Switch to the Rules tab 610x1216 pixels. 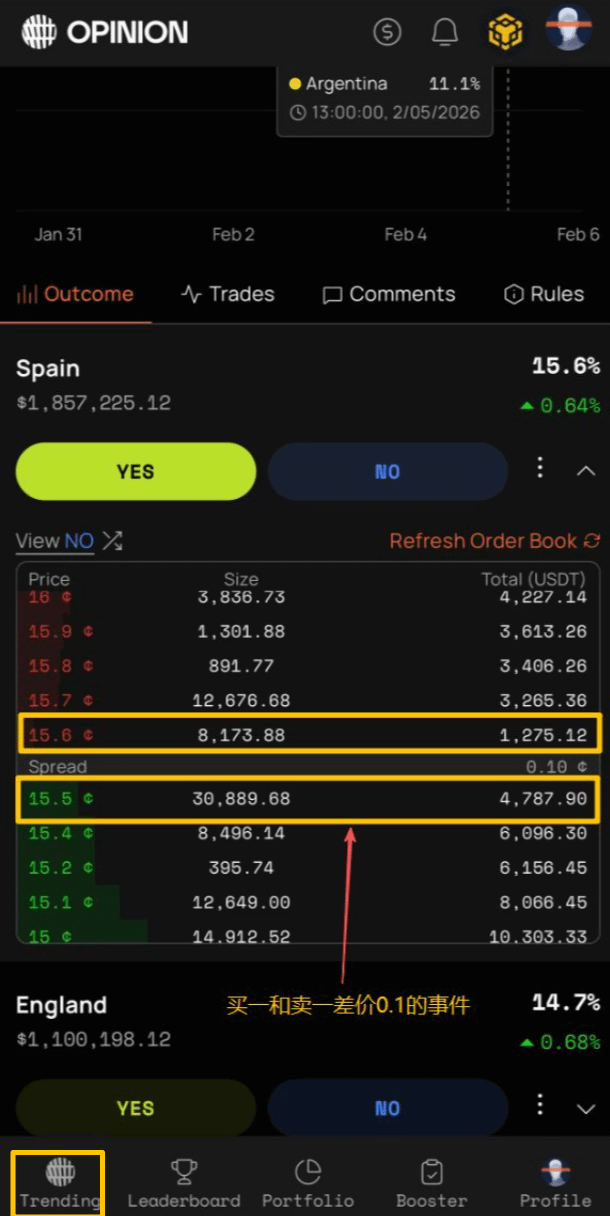(544, 294)
